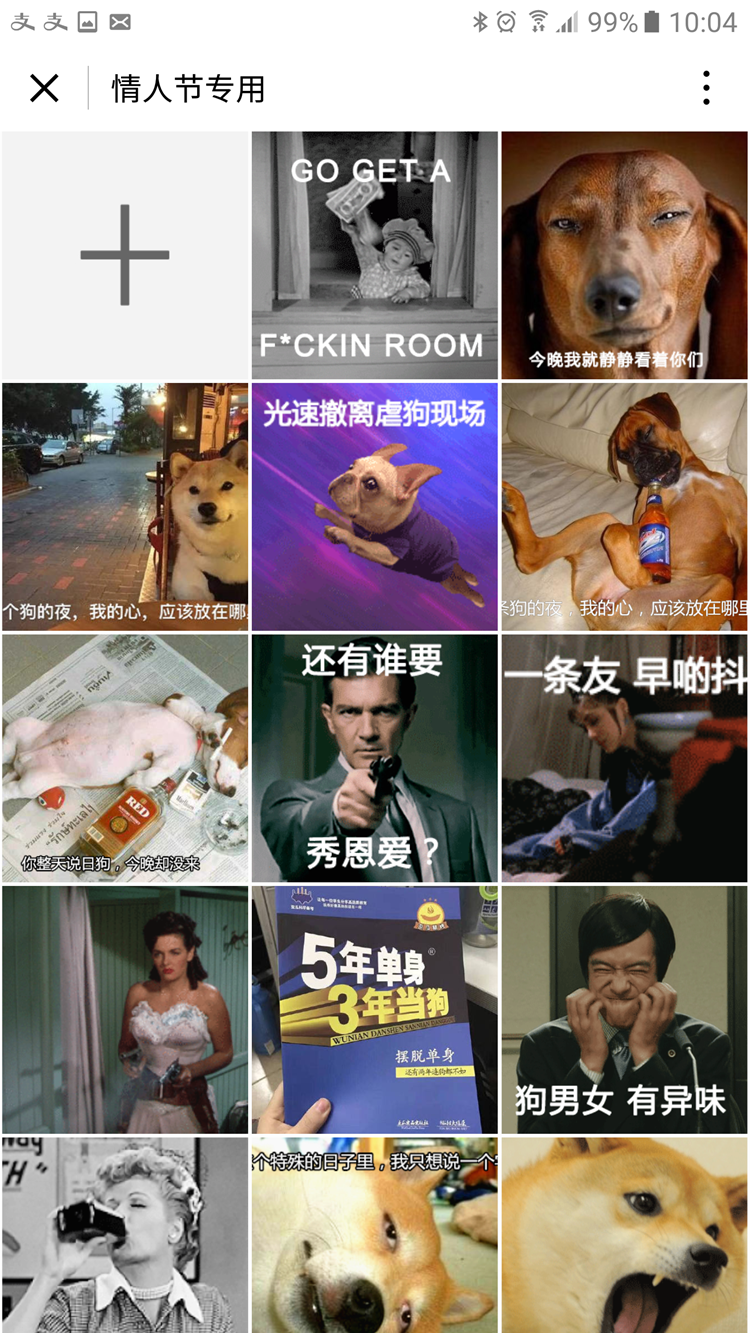Add a new sticker with the plus tile
The image size is (750, 1333).
125,255
